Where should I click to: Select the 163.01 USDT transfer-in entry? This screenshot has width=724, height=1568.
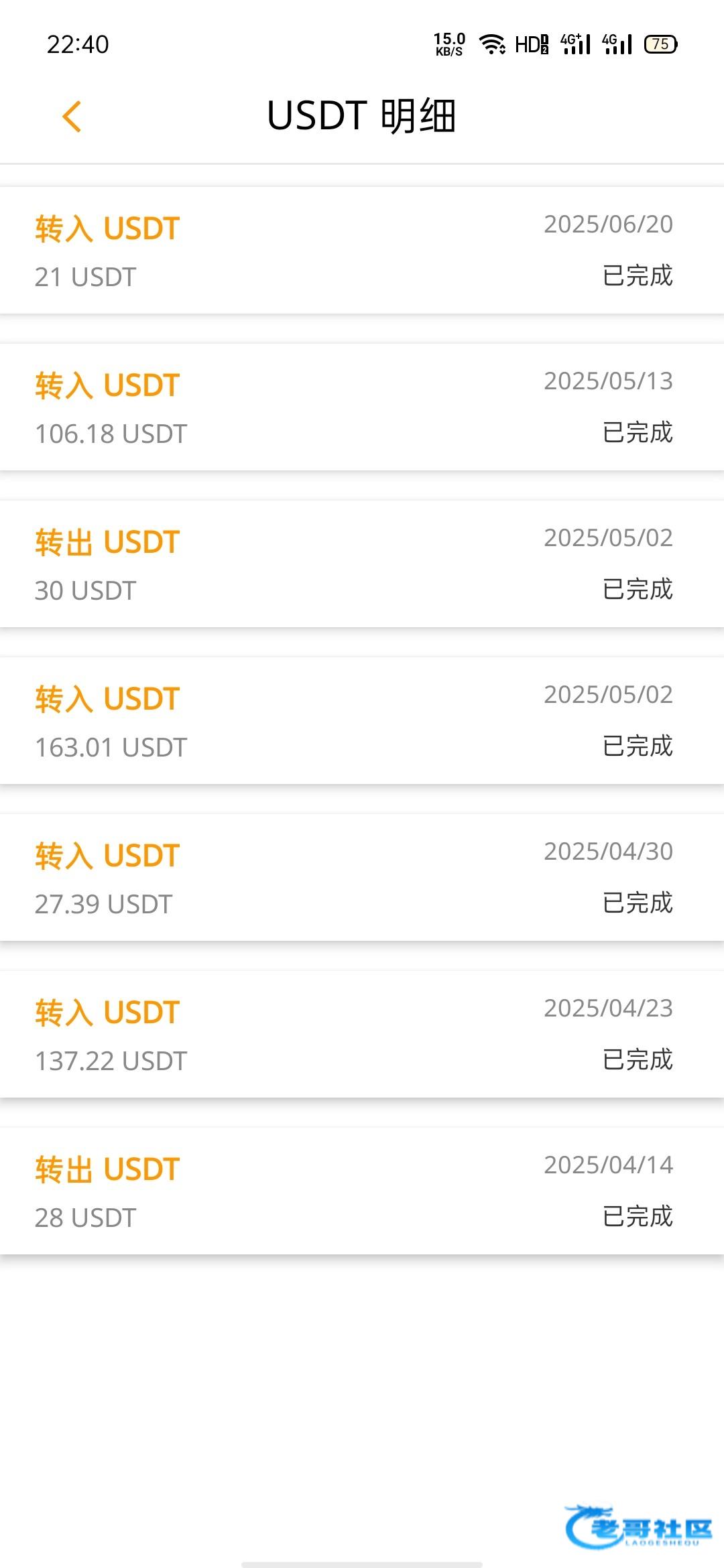coord(362,721)
